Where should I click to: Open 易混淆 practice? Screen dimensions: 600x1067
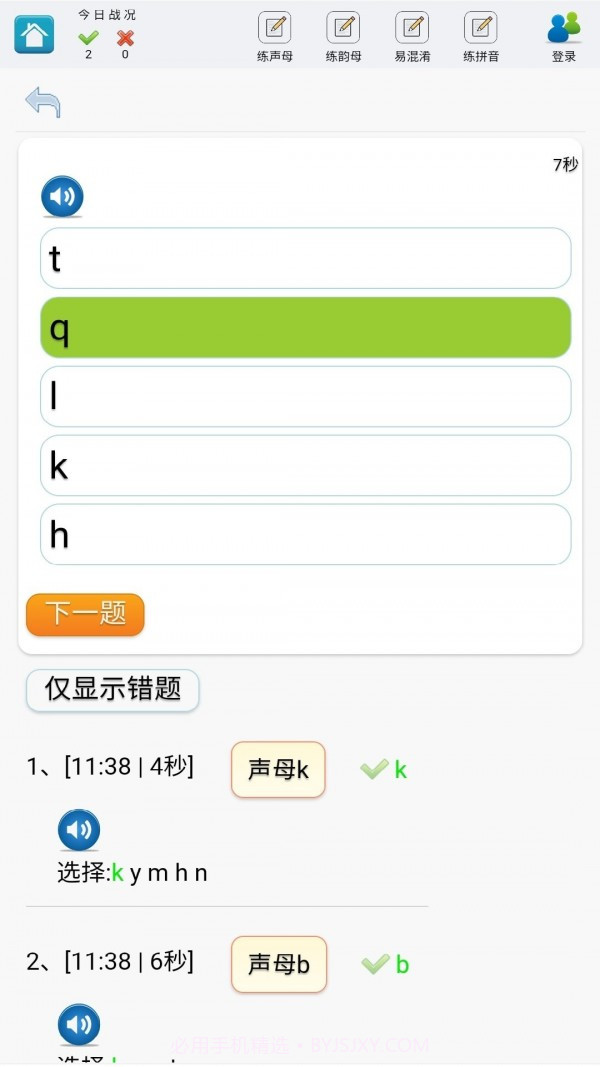[x=412, y=36]
